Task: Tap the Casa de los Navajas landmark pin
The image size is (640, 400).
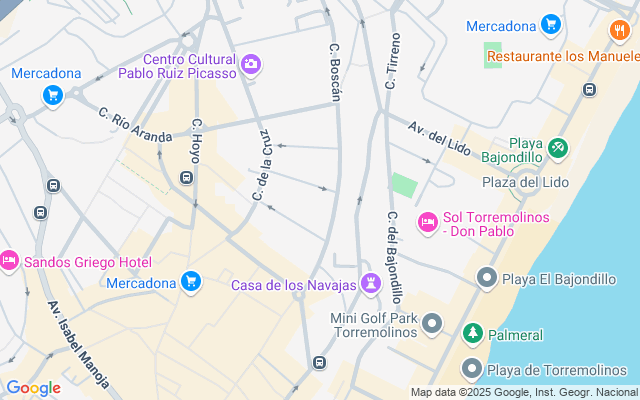Action: [x=371, y=284]
